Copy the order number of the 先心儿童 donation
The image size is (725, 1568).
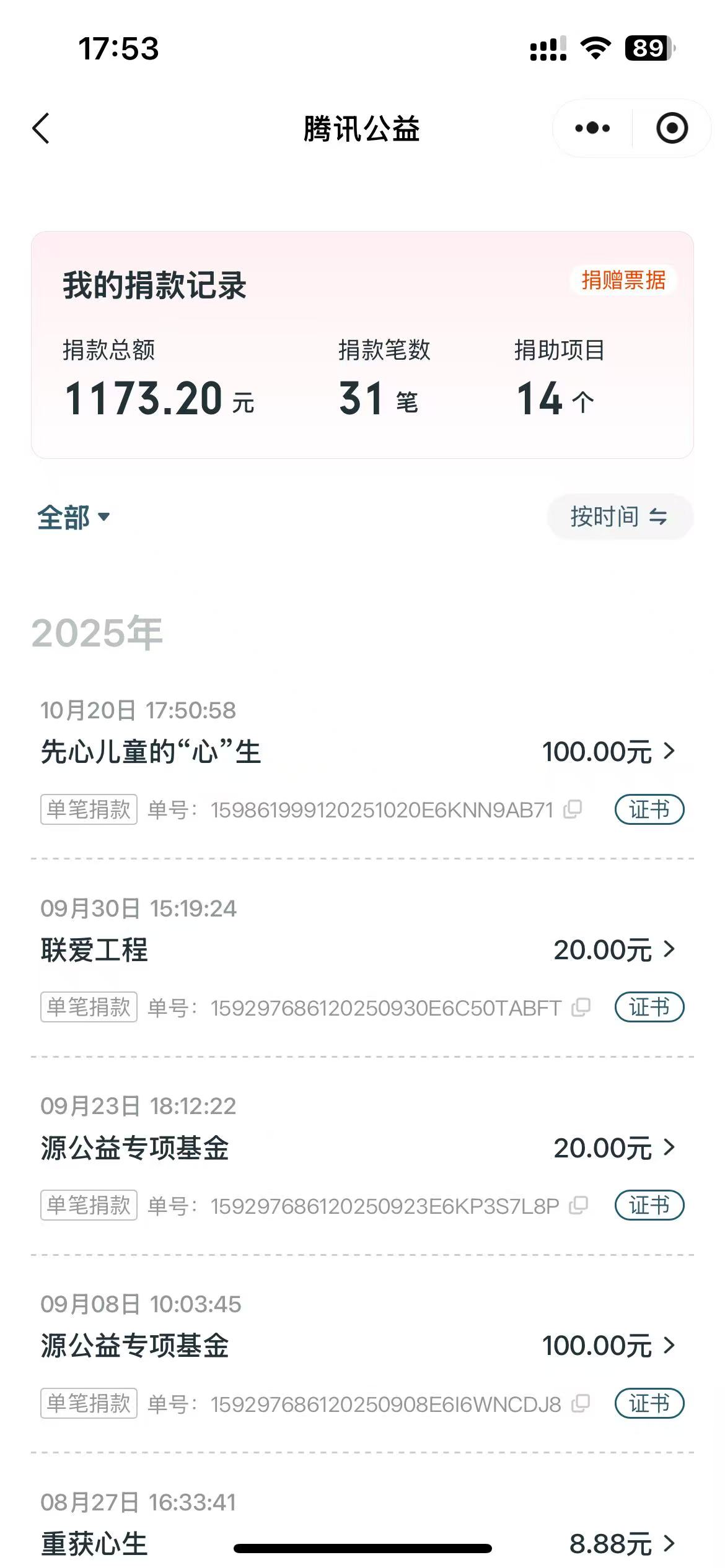573,809
